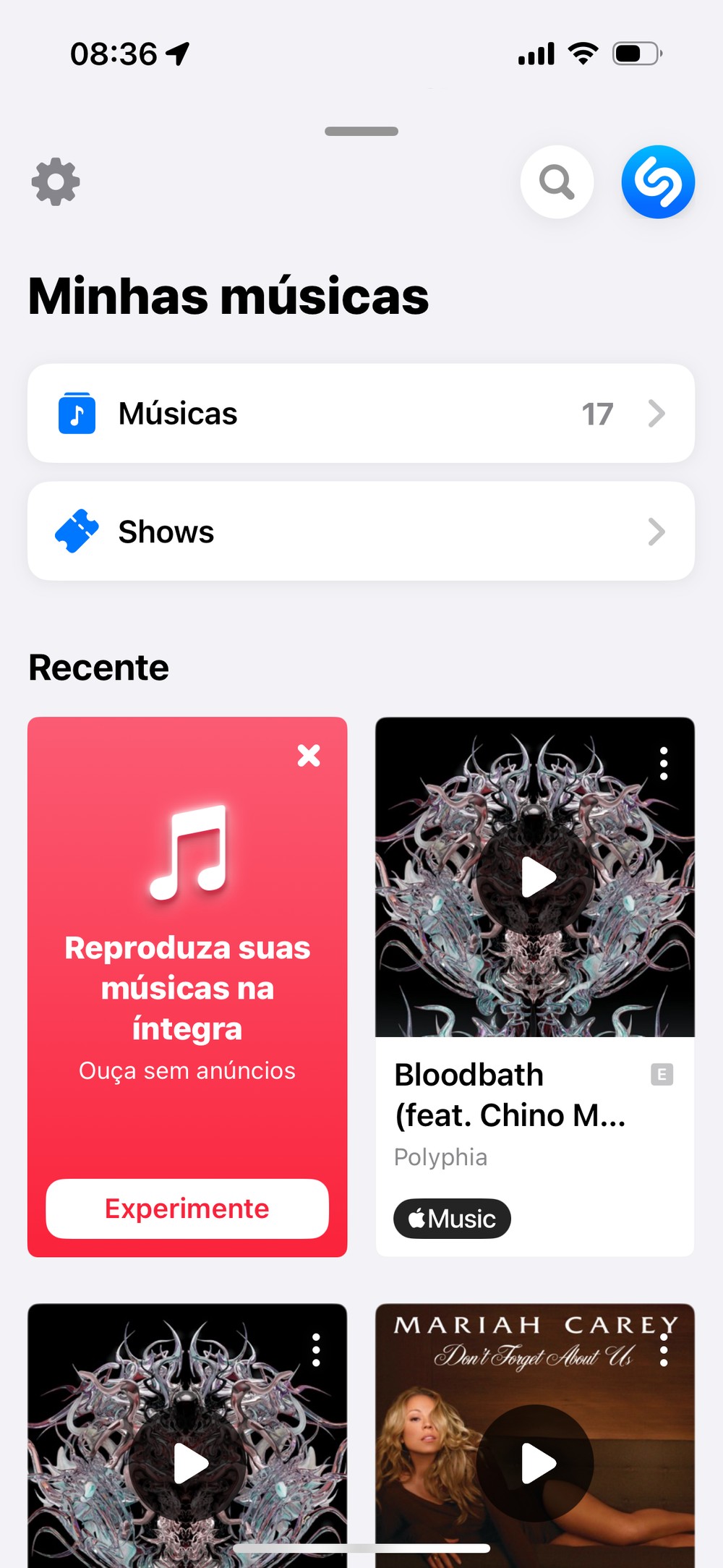Viewport: 723px width, 1568px height.
Task: Open Bloodbath in Apple Music
Action: (x=452, y=1219)
